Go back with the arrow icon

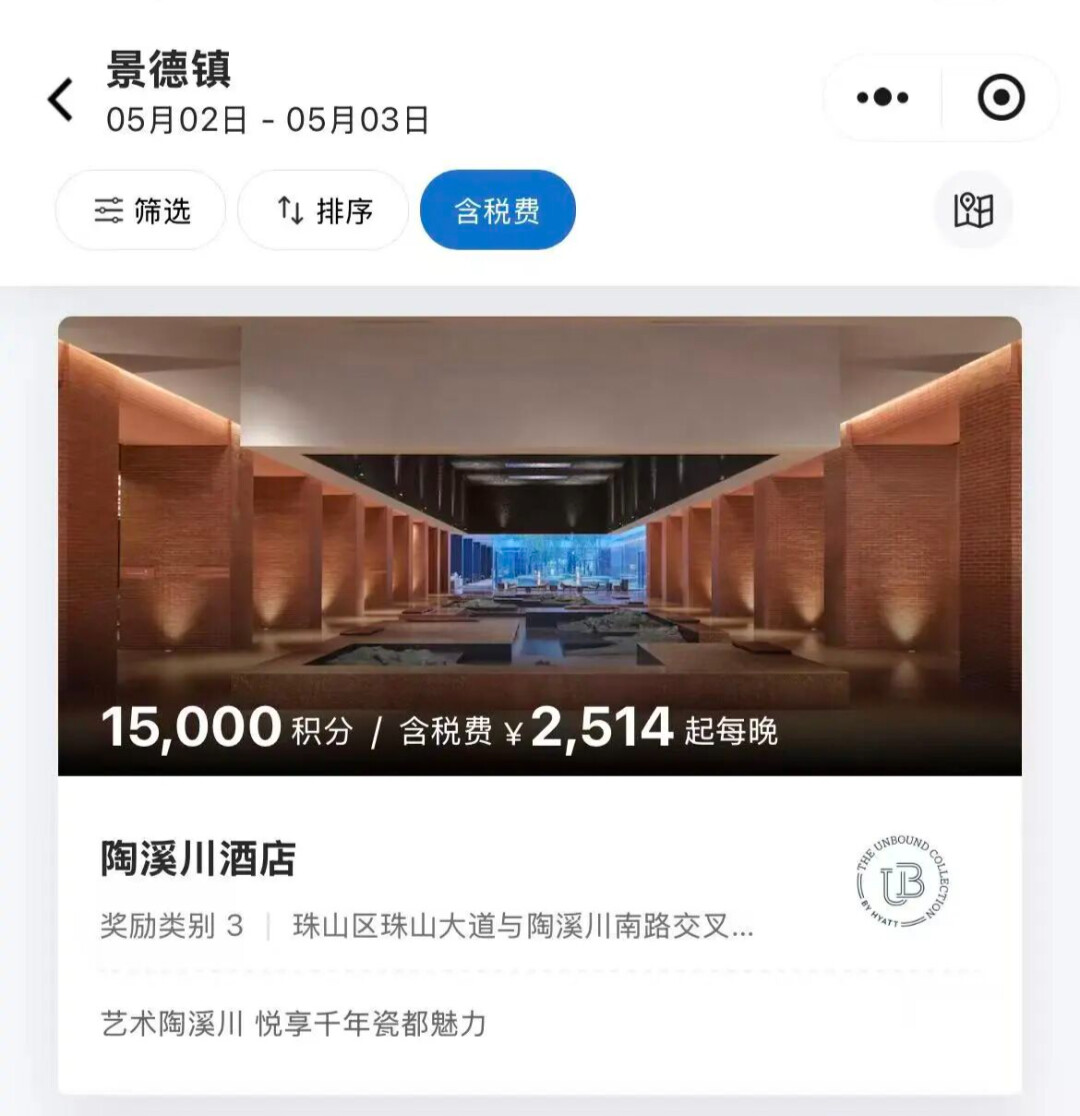tap(61, 100)
